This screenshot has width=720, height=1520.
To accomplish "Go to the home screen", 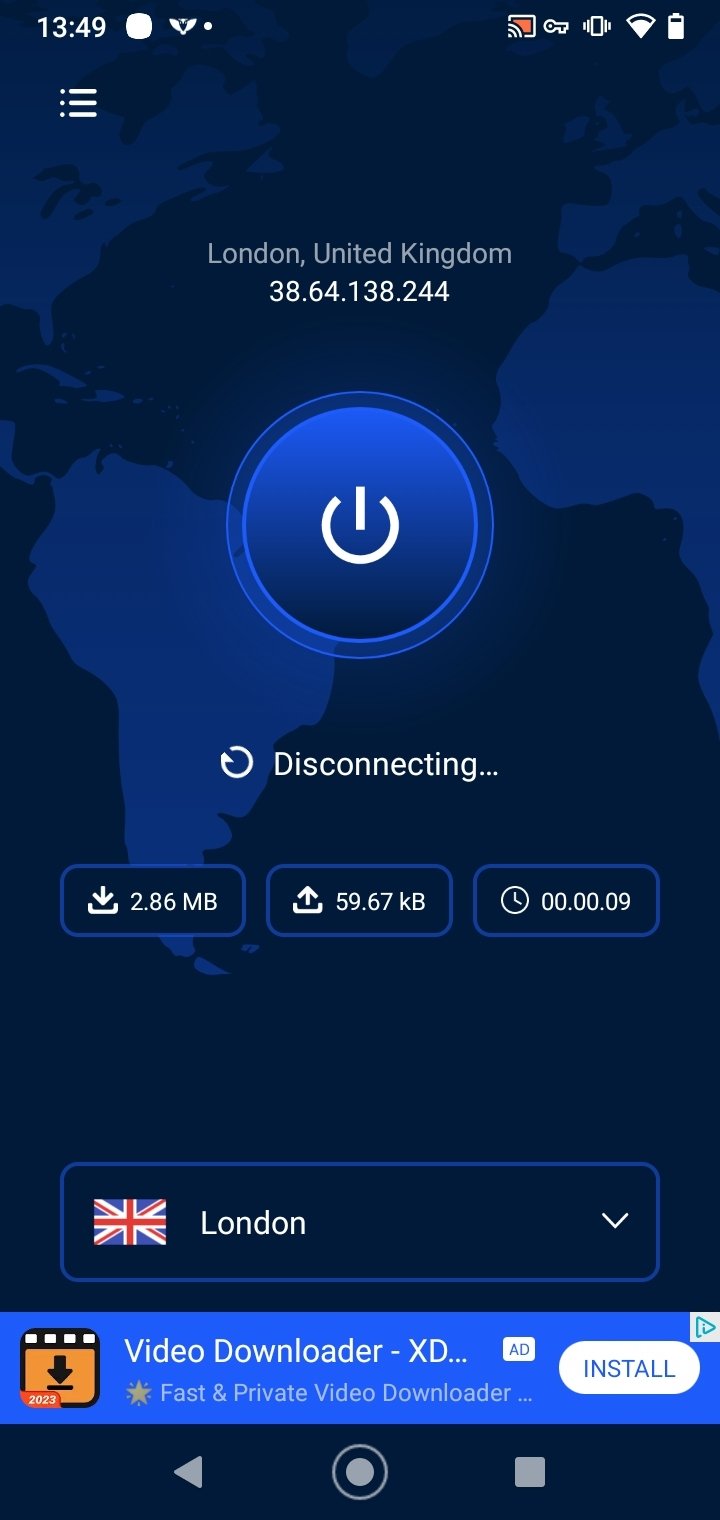I will tap(360, 1472).
